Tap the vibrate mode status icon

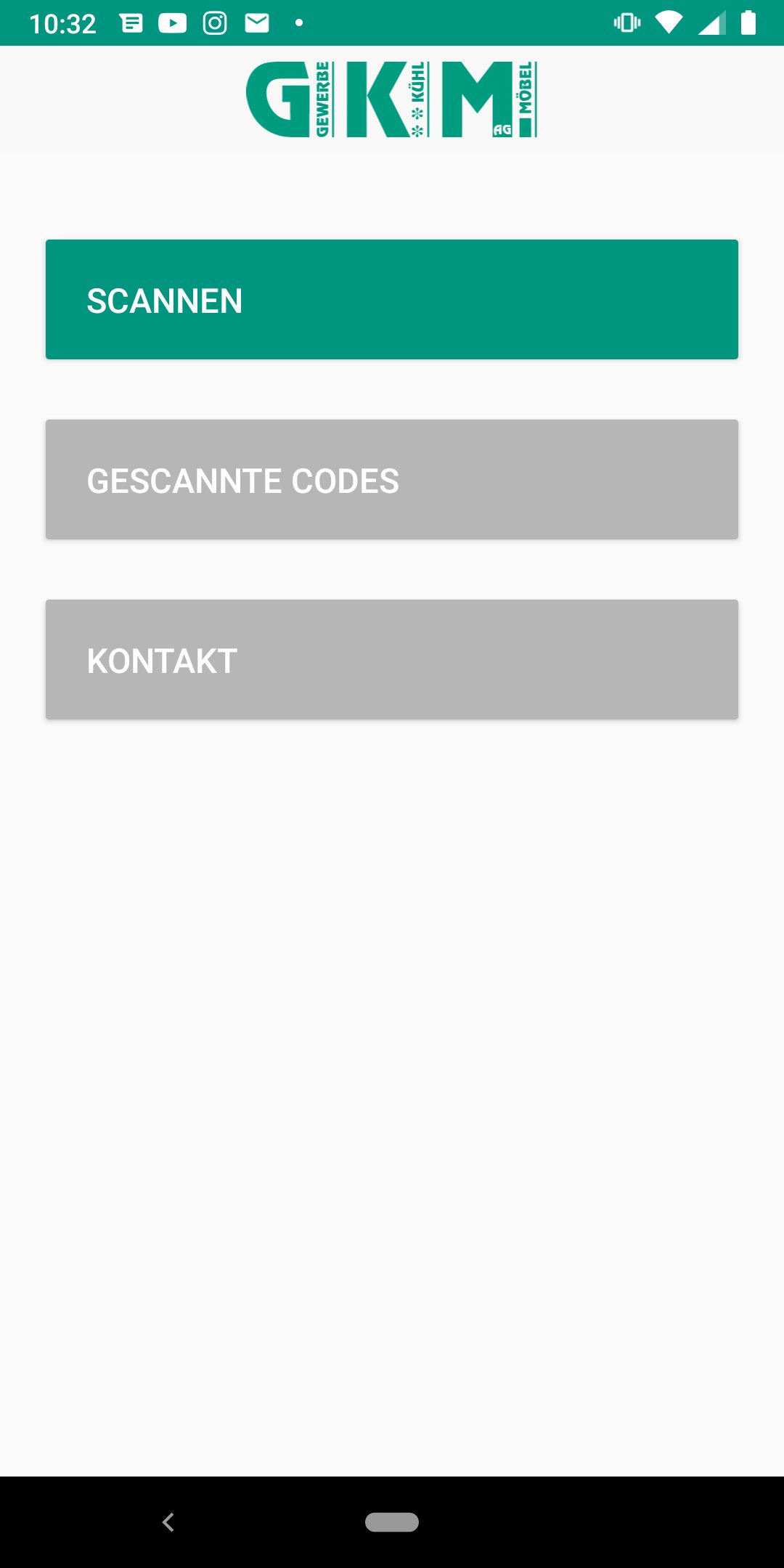626,22
